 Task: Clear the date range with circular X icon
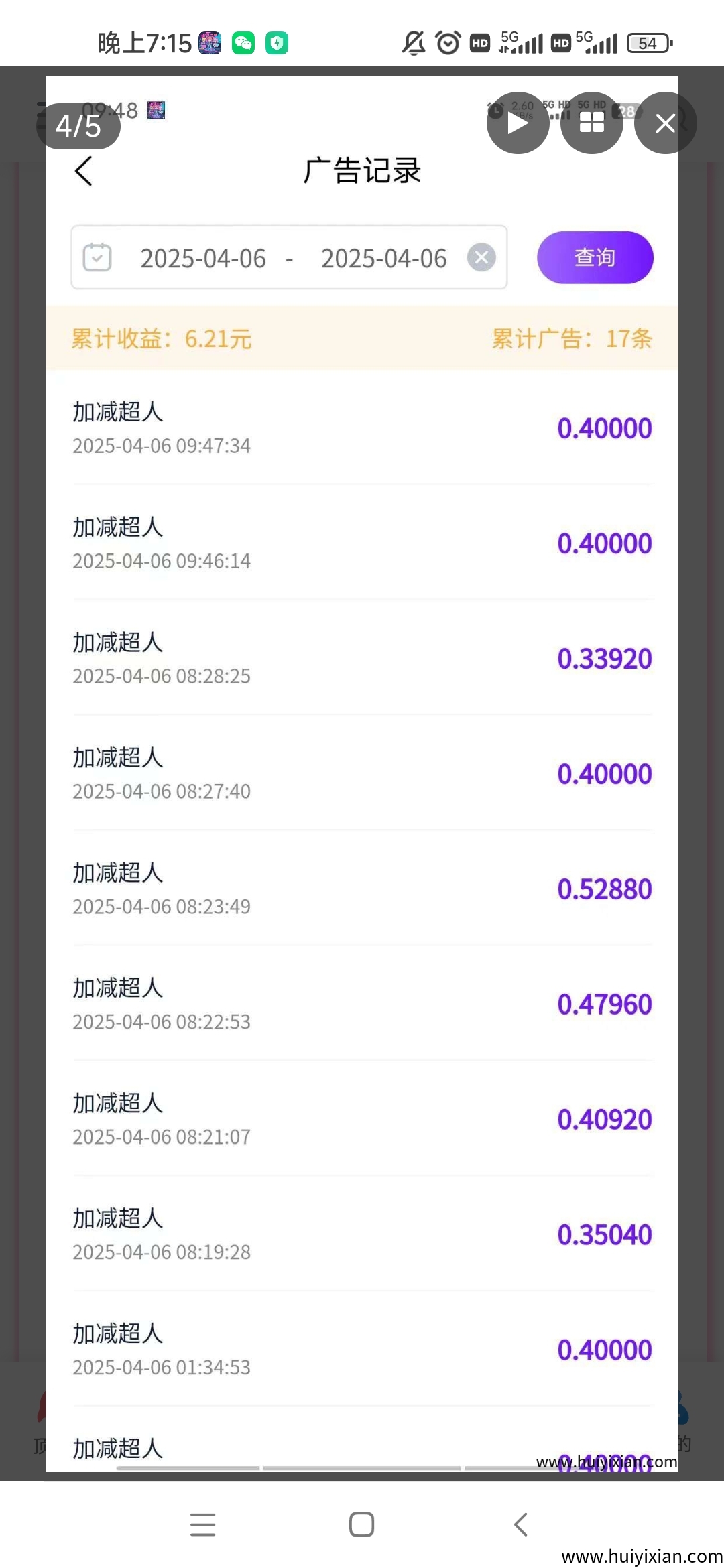click(481, 257)
